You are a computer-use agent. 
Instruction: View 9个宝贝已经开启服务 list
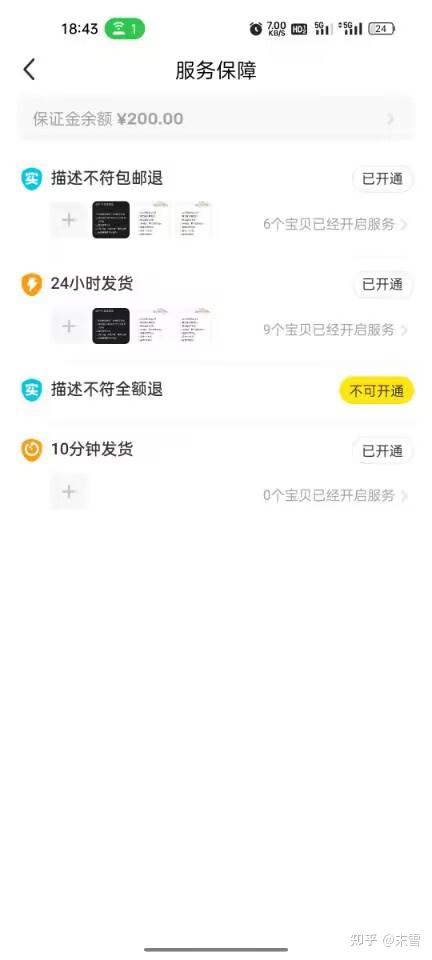[335, 330]
